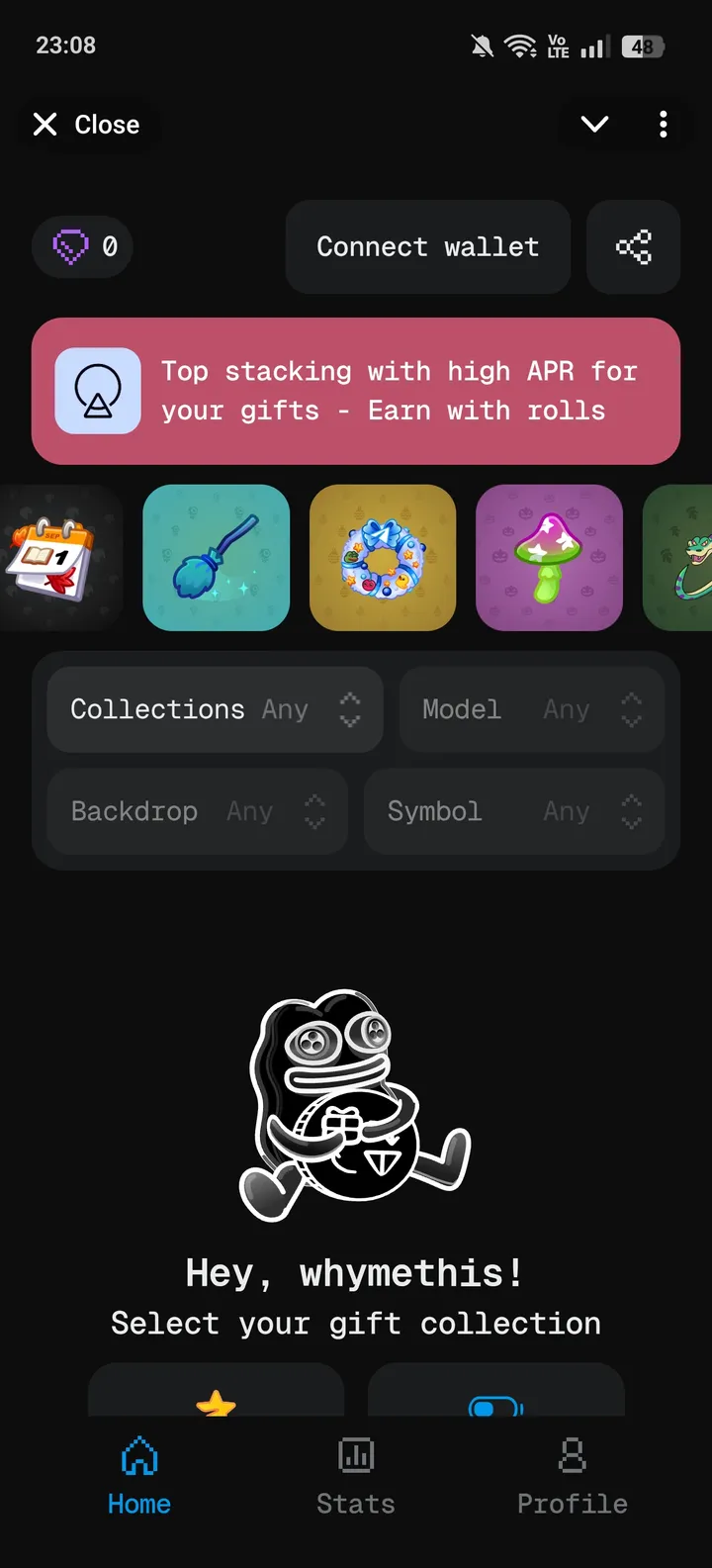
Task: Expand the Symbol filter dropdown
Action: click(513, 811)
